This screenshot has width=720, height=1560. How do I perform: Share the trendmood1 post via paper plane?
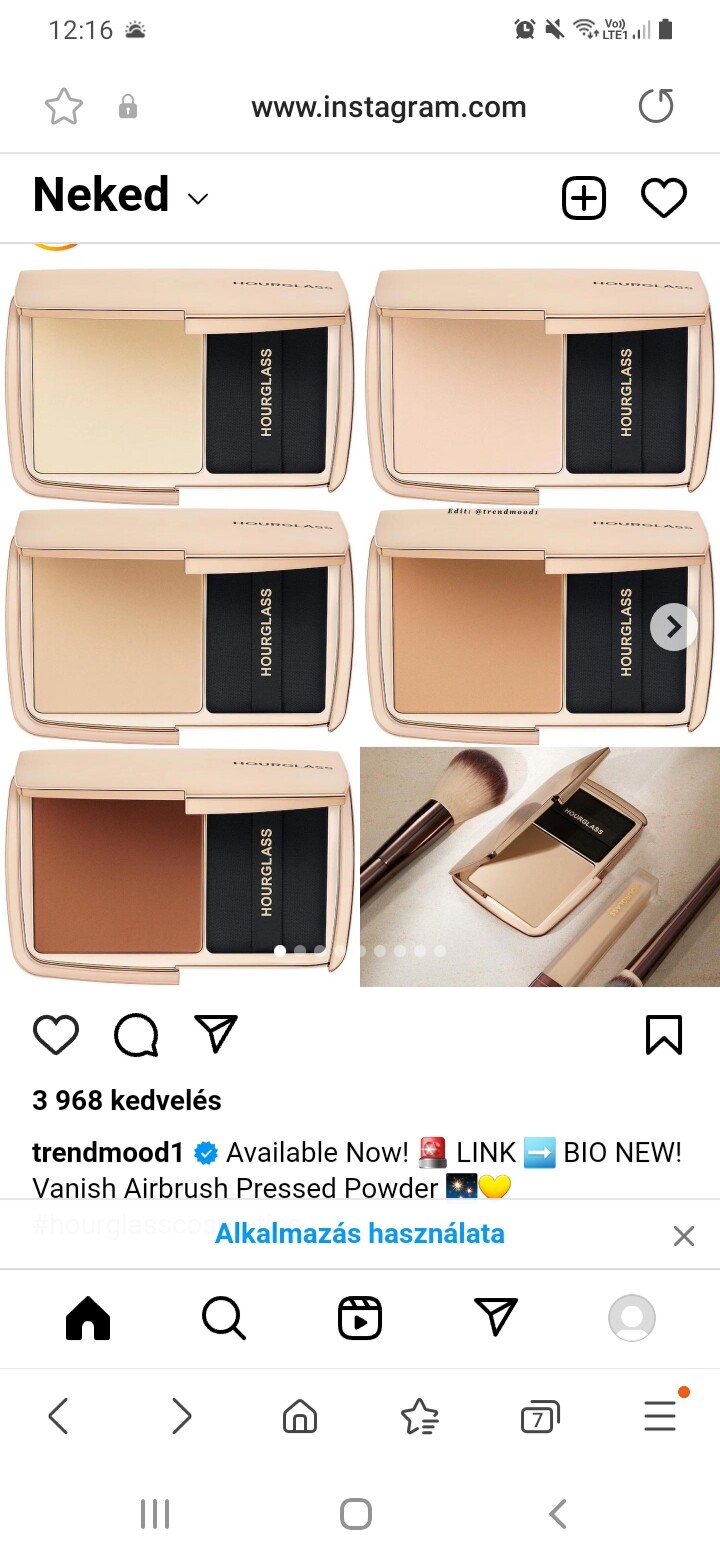point(216,1035)
